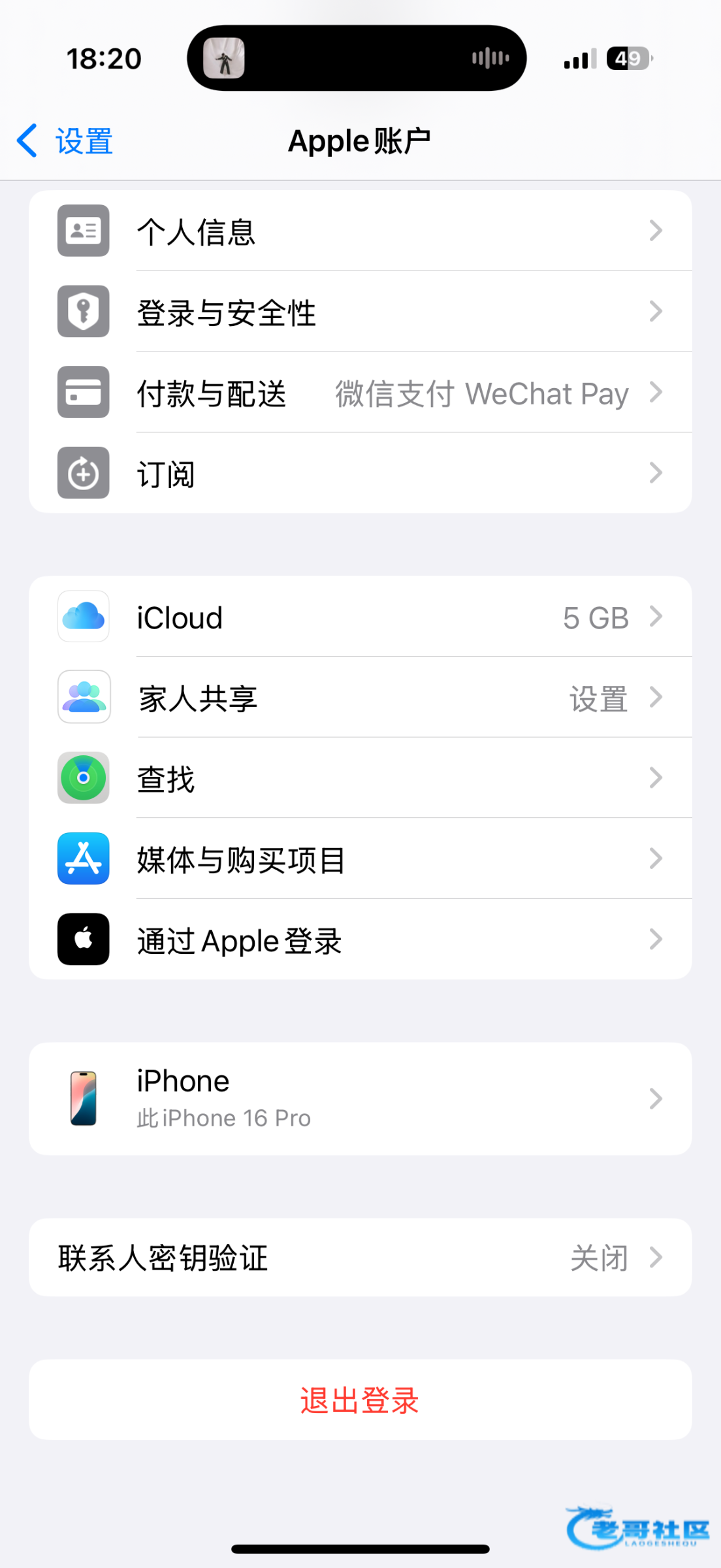721x1568 pixels.
Task: View 订阅 subscriptions
Action: (x=360, y=473)
